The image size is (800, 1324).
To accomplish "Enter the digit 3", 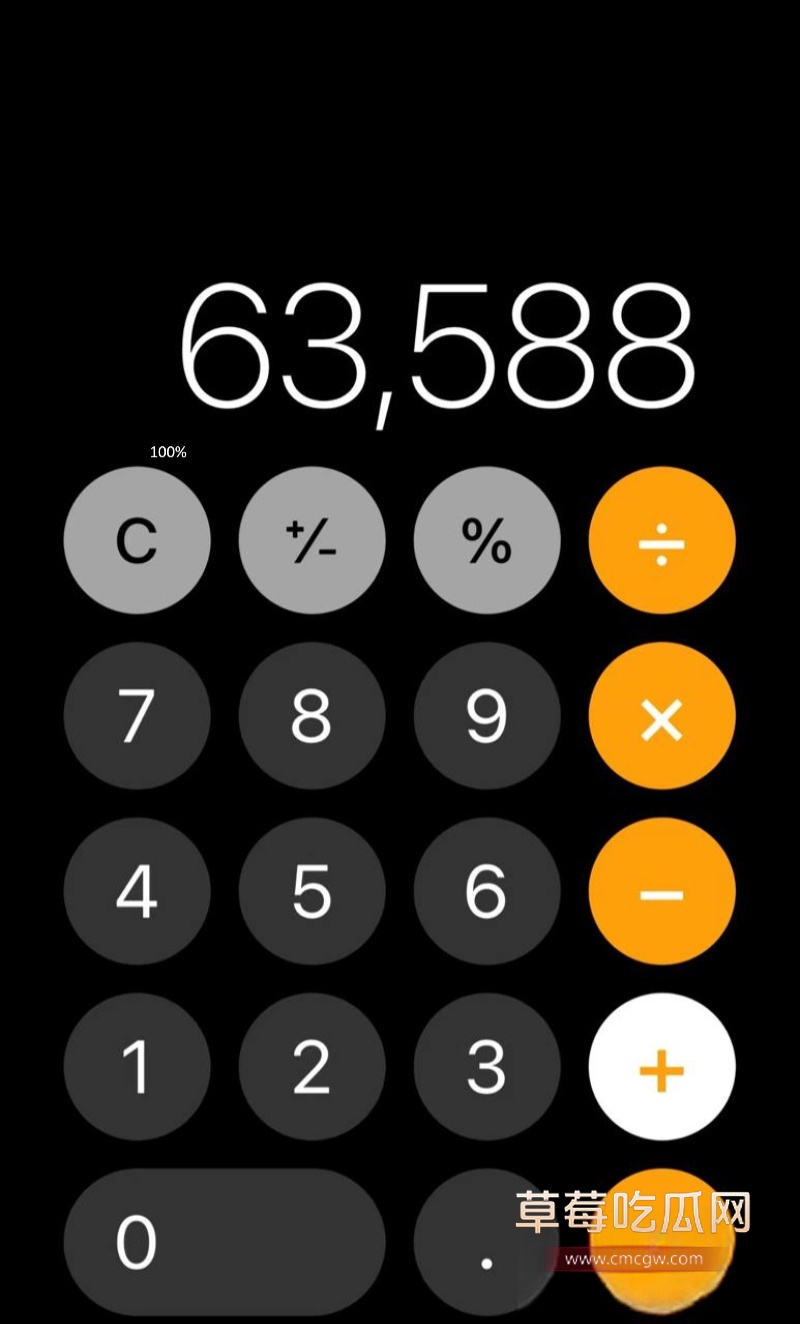I will 487,1066.
